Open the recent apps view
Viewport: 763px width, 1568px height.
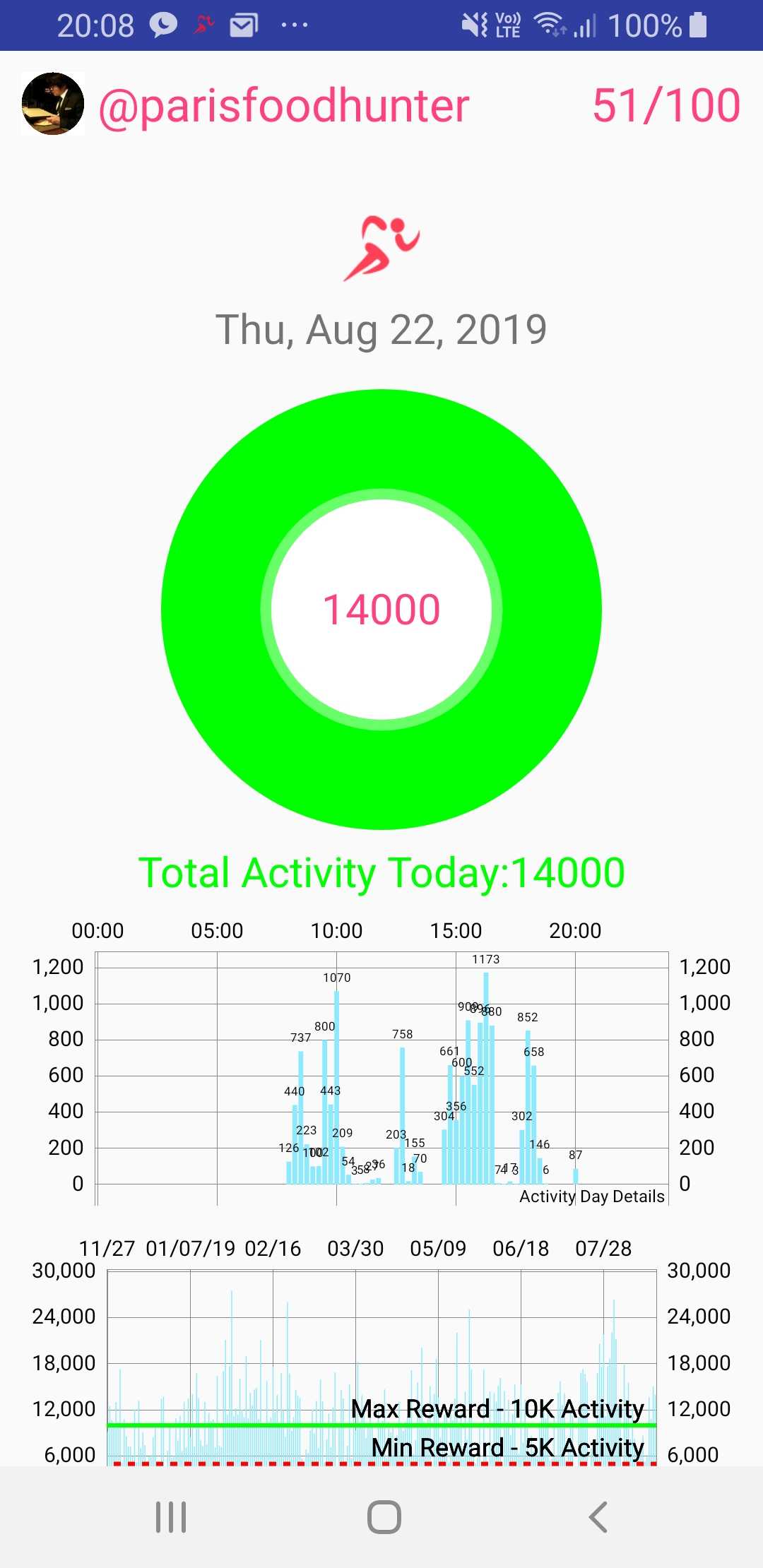point(171,1517)
